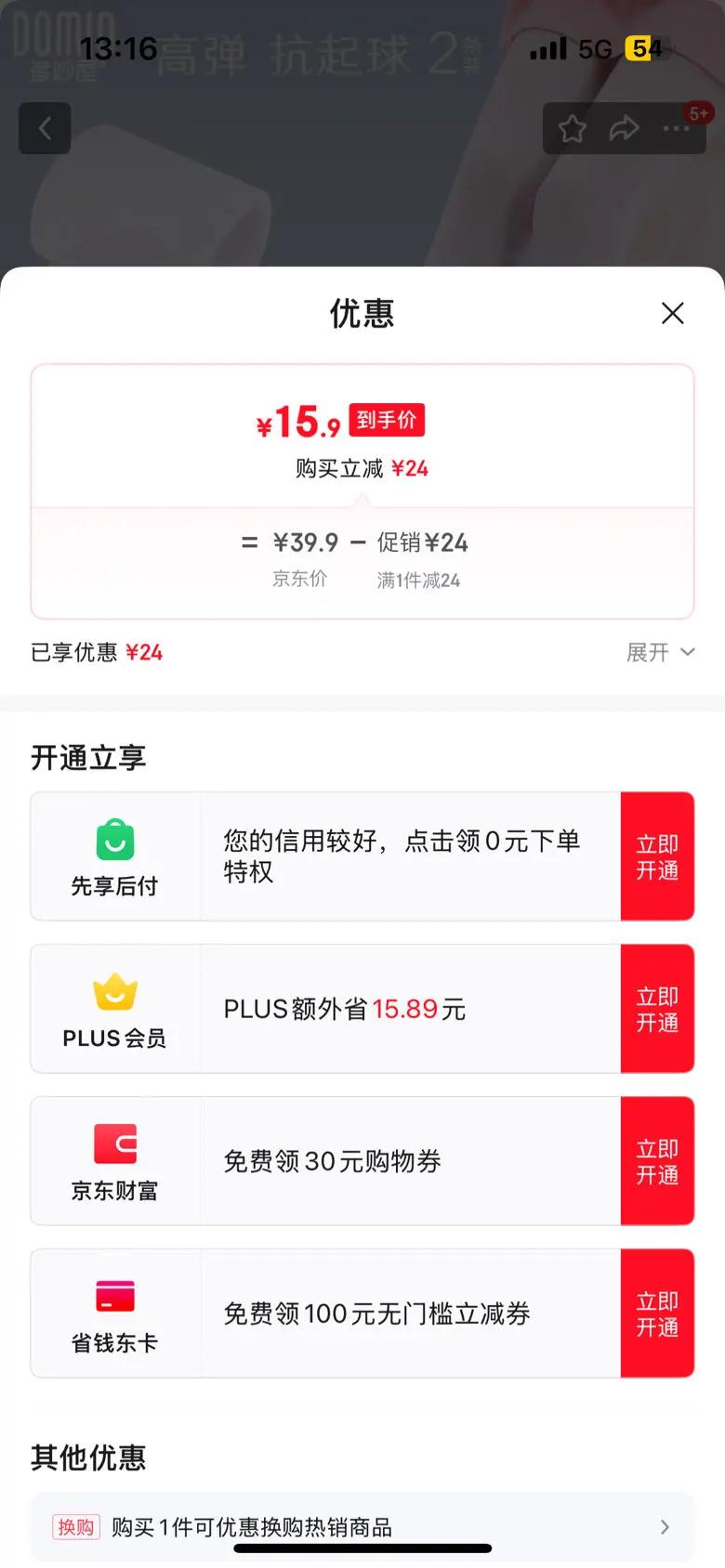The image size is (725, 1568).
Task: Click the star favorite icon at top
Action: tap(573, 128)
